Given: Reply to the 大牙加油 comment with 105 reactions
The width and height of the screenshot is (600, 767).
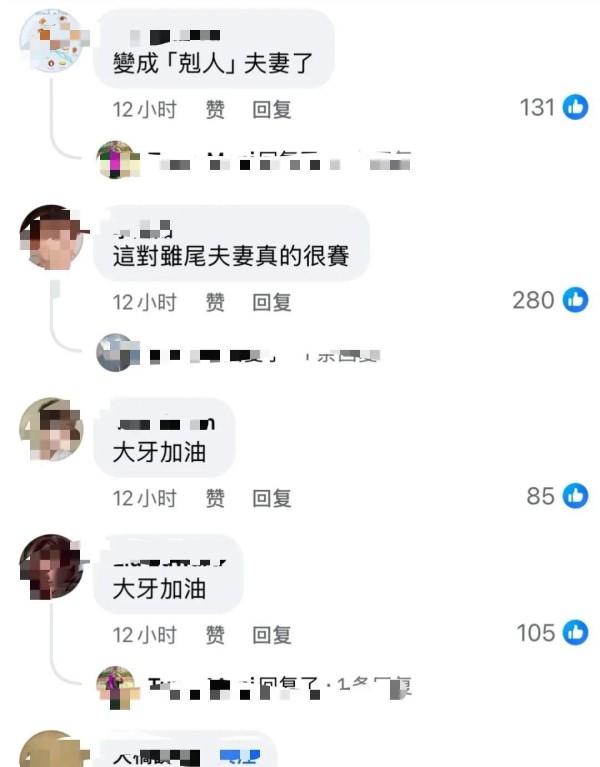Looking at the screenshot, I should 271,634.
